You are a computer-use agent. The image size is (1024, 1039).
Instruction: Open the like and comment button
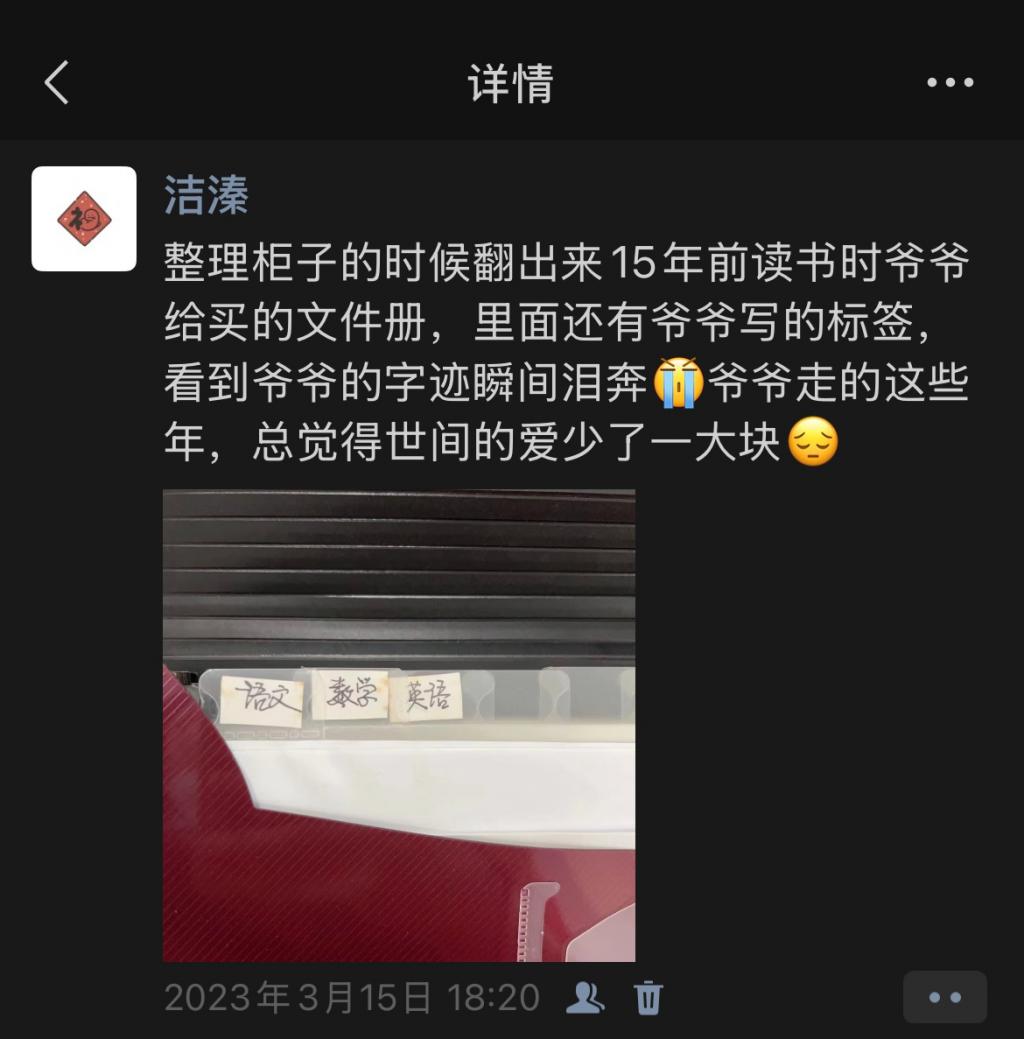coord(944,997)
